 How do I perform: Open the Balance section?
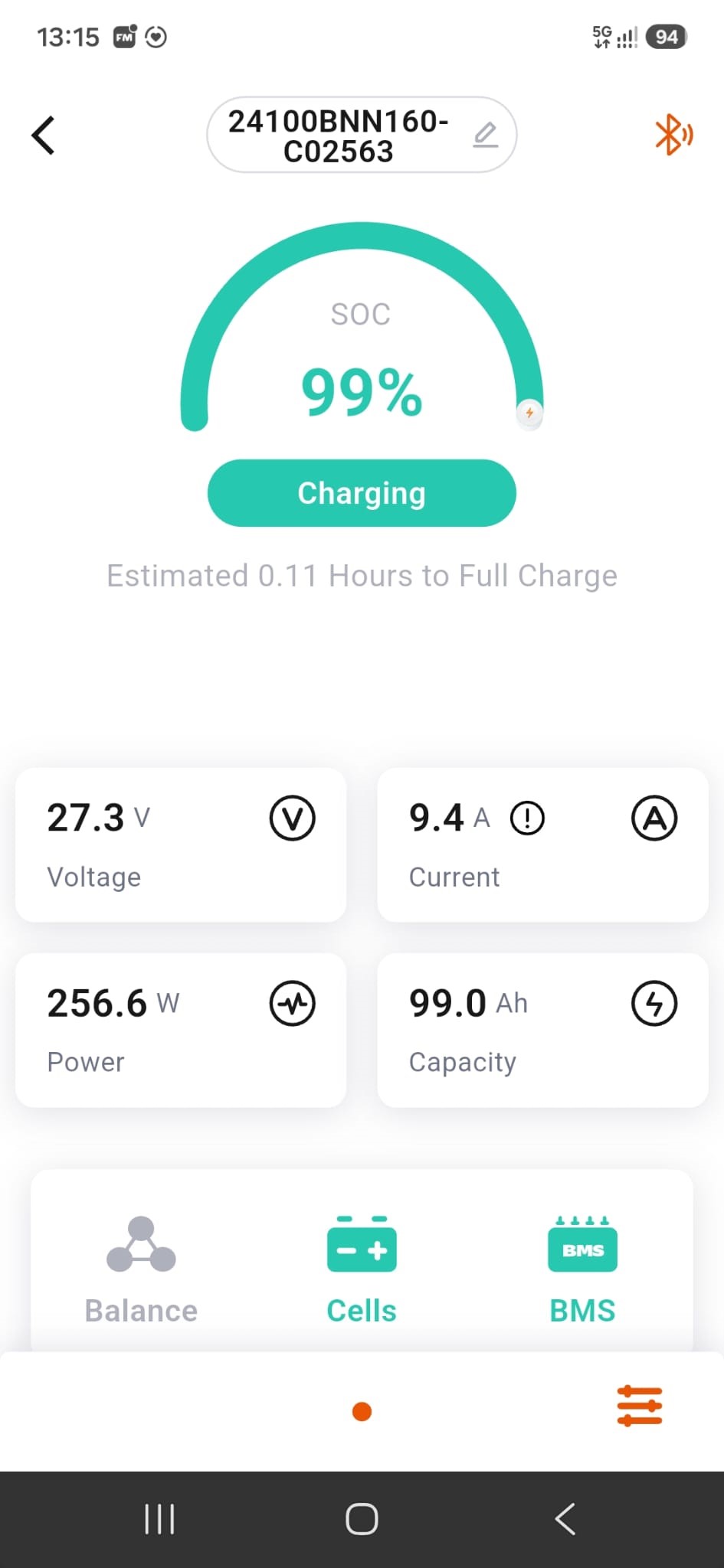(x=141, y=1270)
